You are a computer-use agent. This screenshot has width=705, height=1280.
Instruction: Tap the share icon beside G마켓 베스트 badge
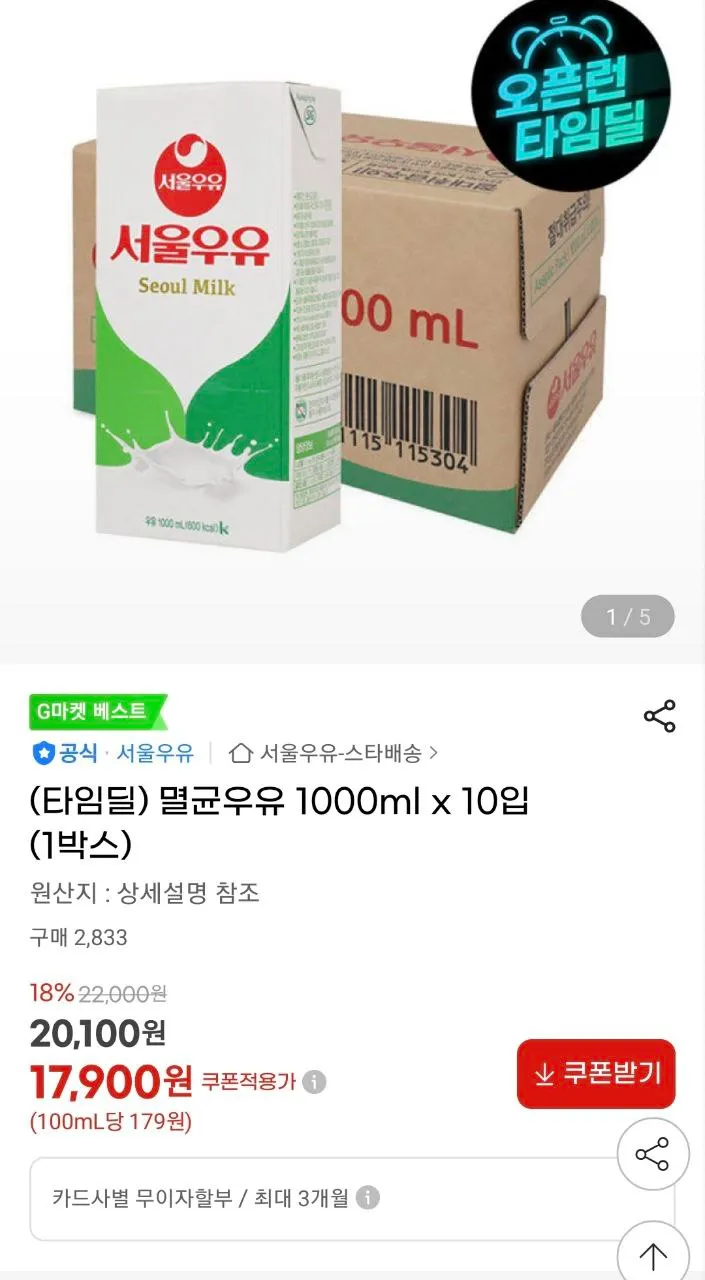pyautogui.click(x=659, y=716)
